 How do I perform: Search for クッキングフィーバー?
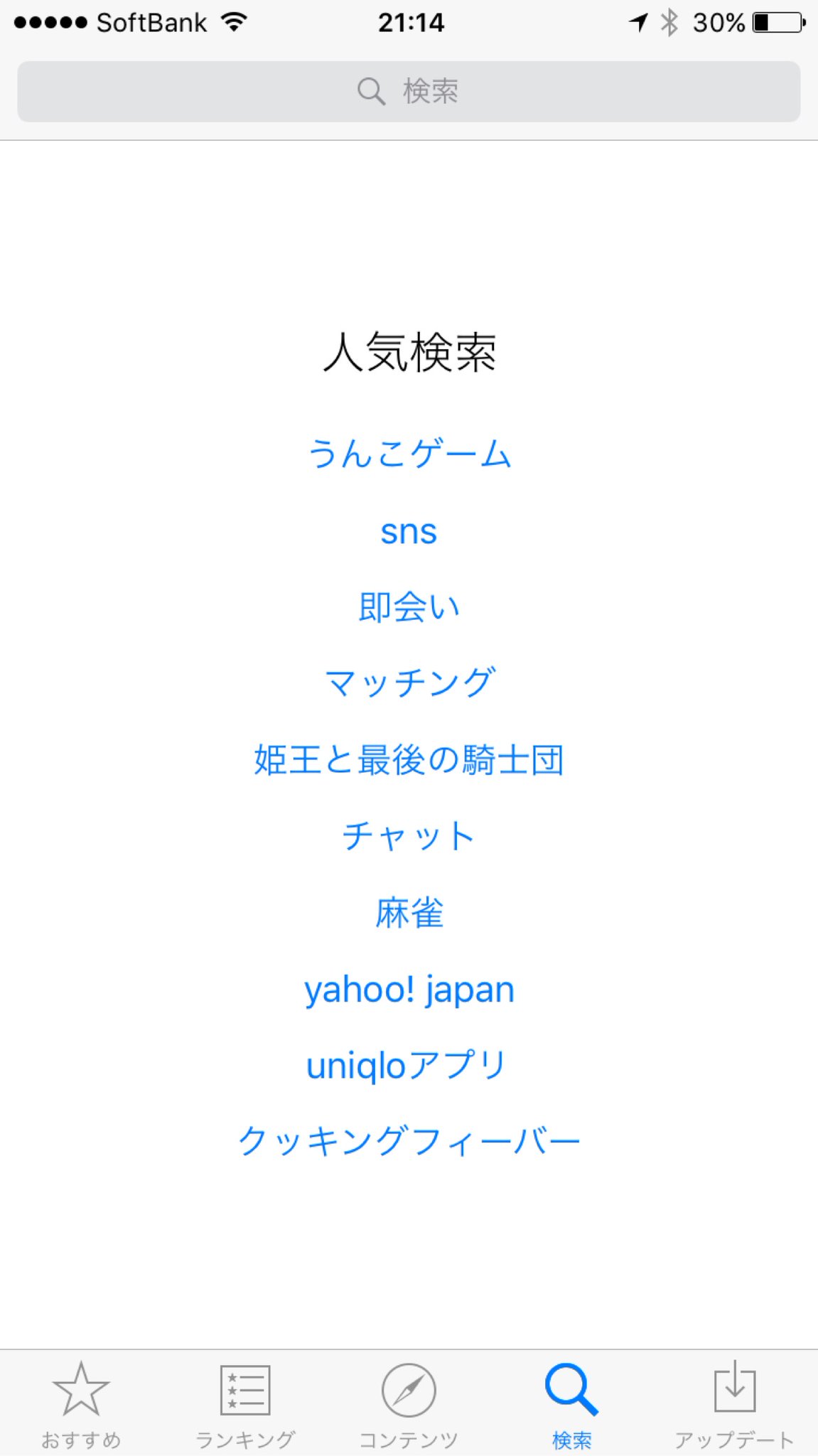coord(409,1142)
